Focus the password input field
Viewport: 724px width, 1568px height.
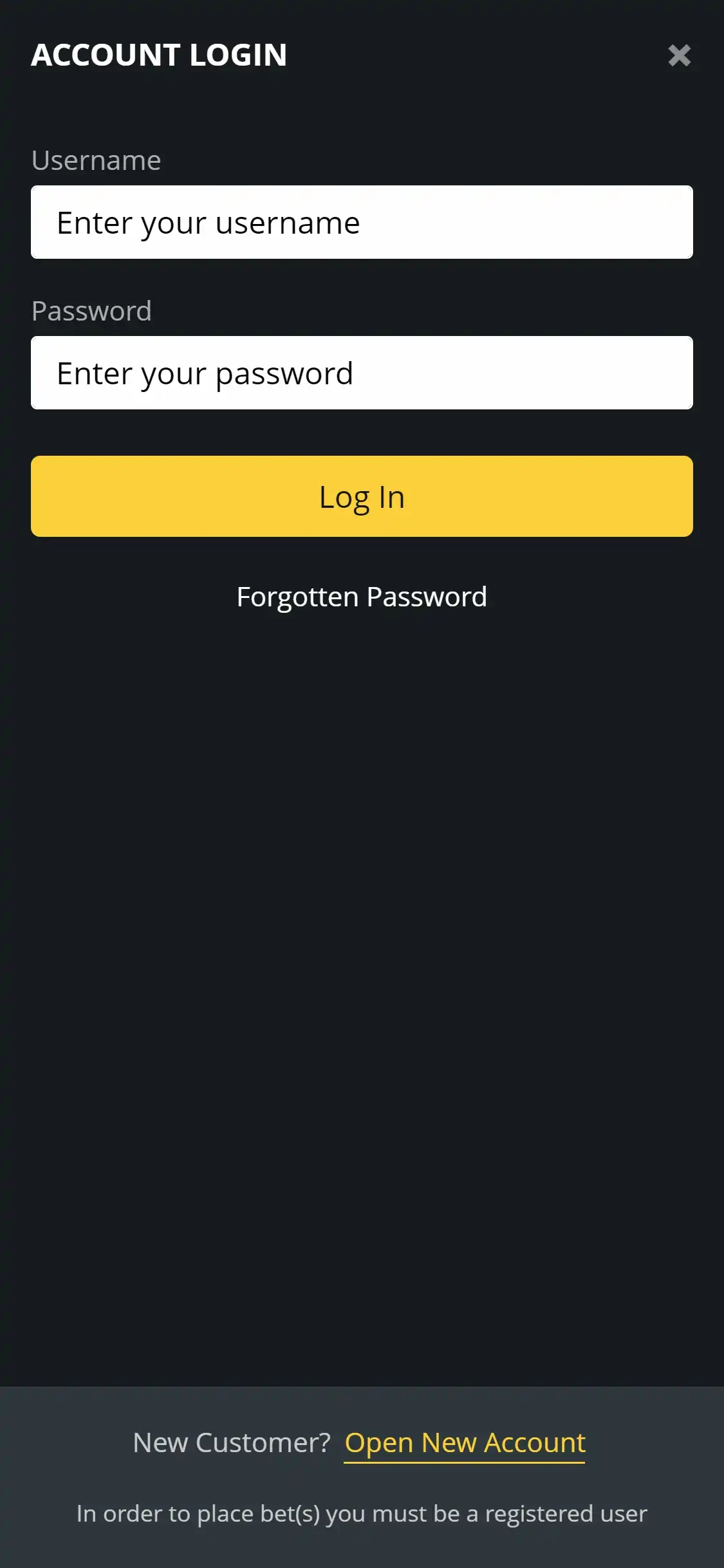[362, 373]
